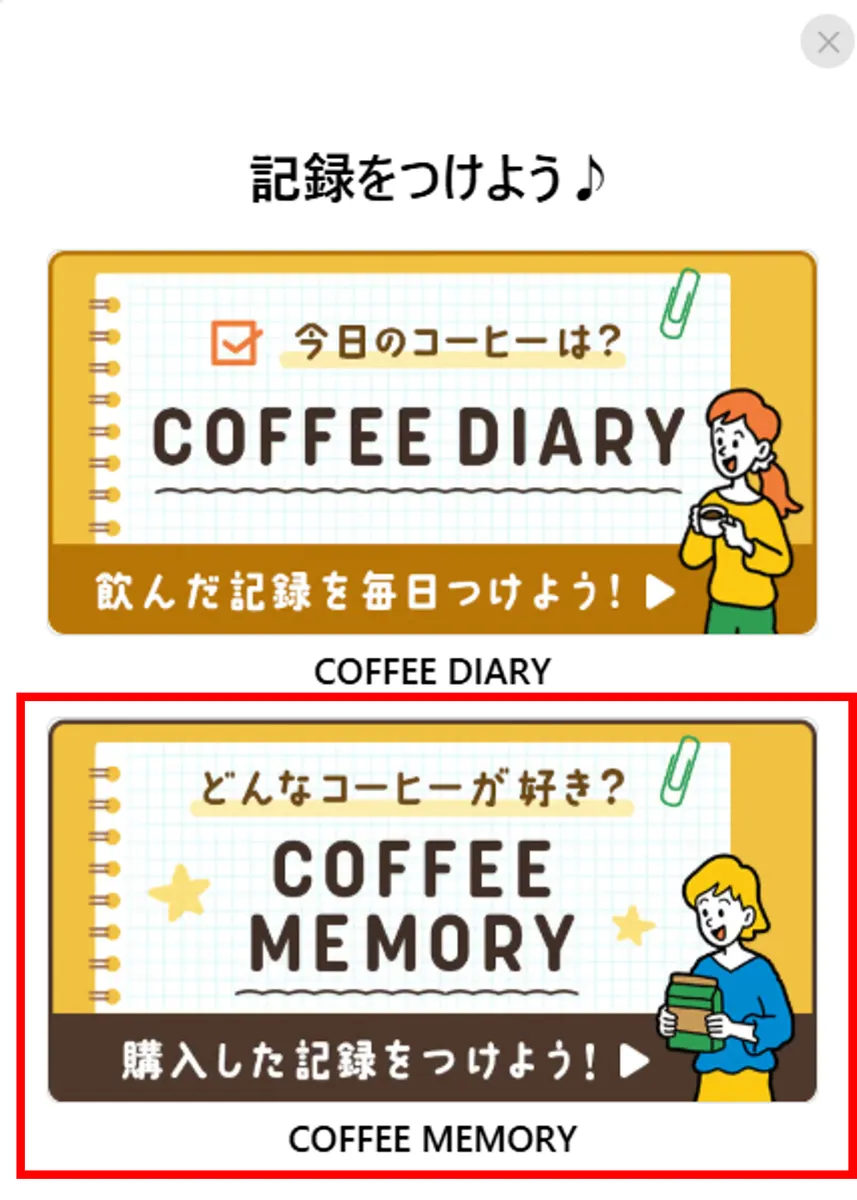Open the COFFEE MEMORY banner
This screenshot has width=857, height=1200.
click(x=432, y=910)
